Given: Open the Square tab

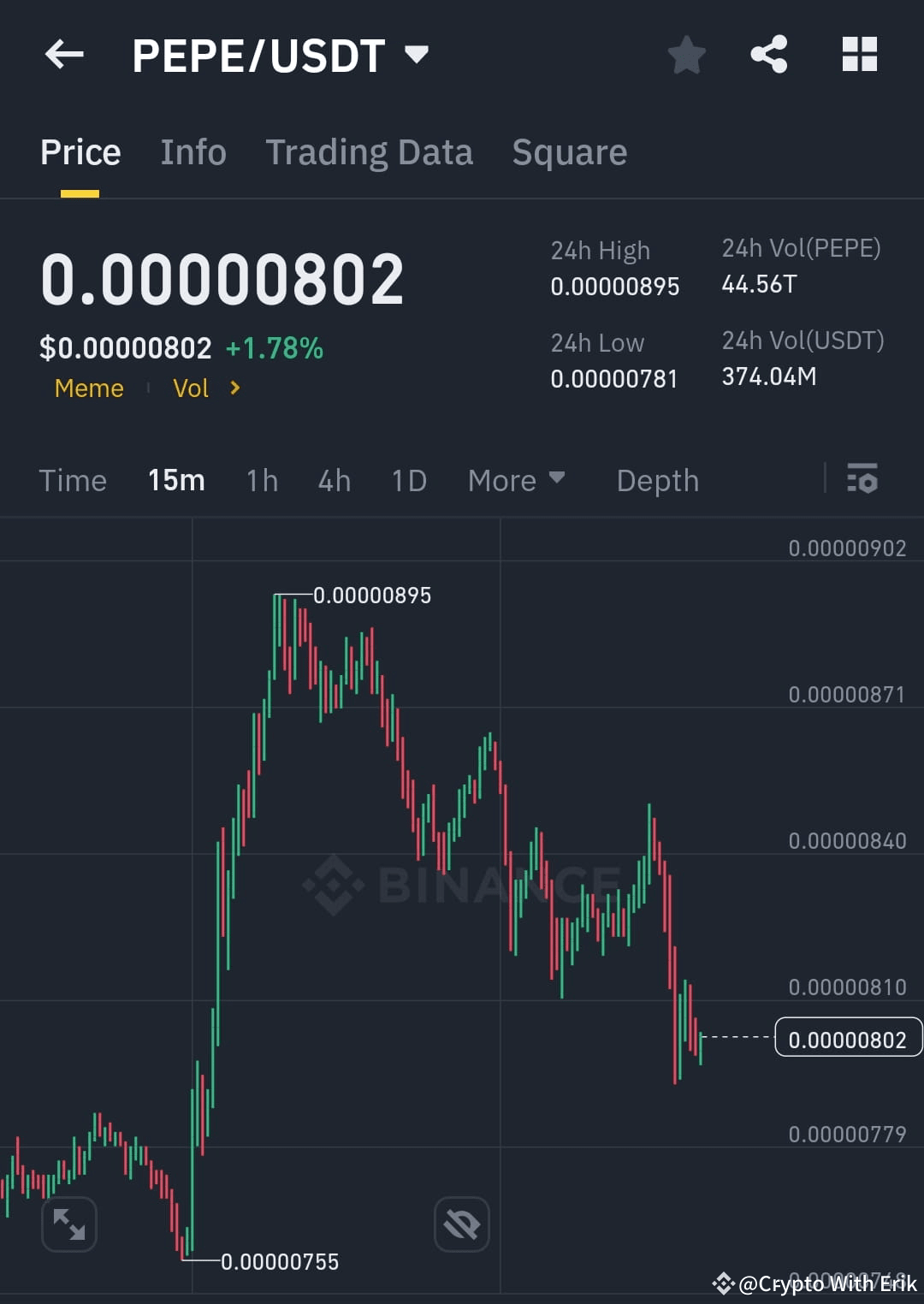Looking at the screenshot, I should click(569, 151).
